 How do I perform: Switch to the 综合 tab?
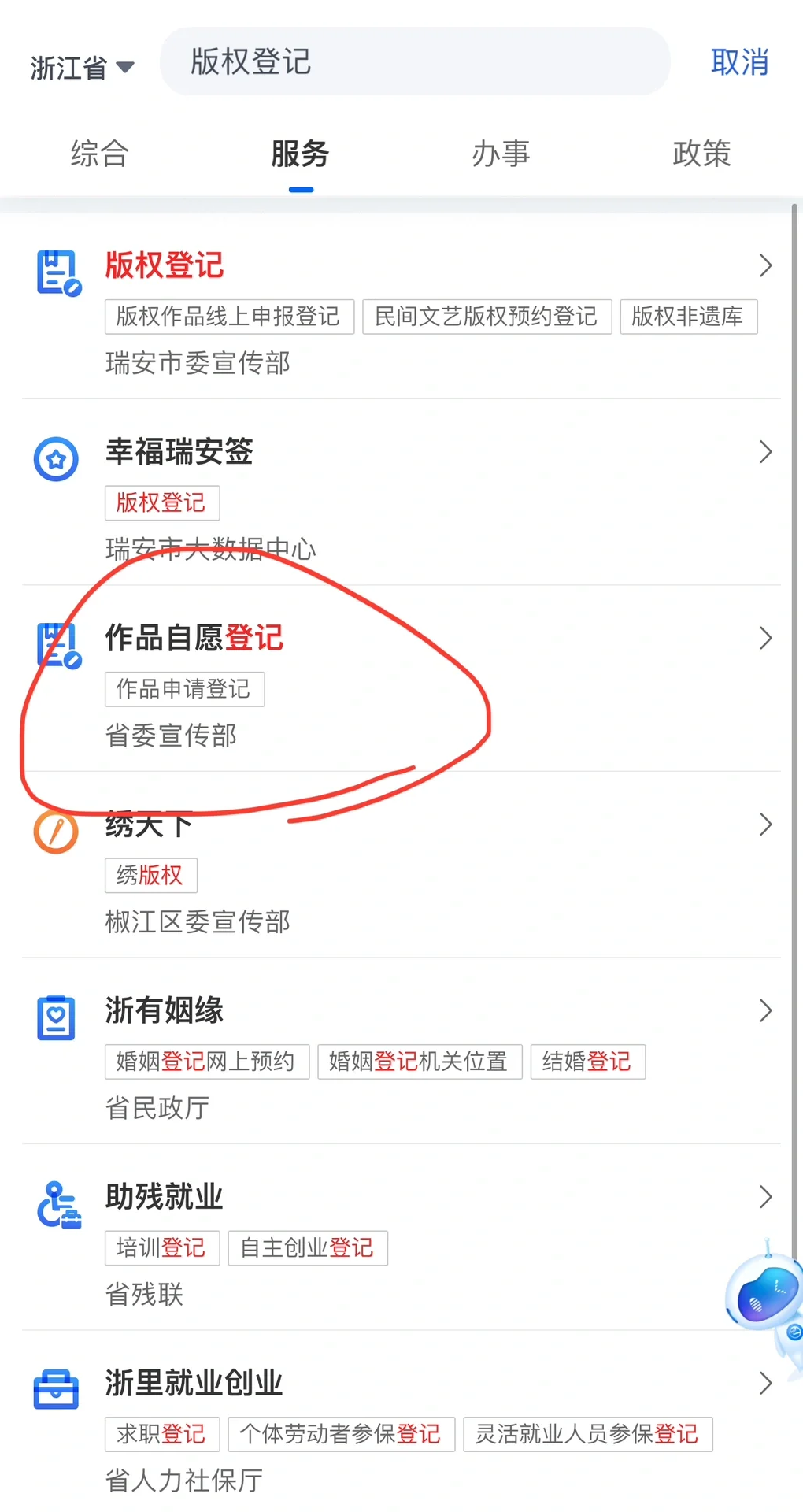pos(99,154)
